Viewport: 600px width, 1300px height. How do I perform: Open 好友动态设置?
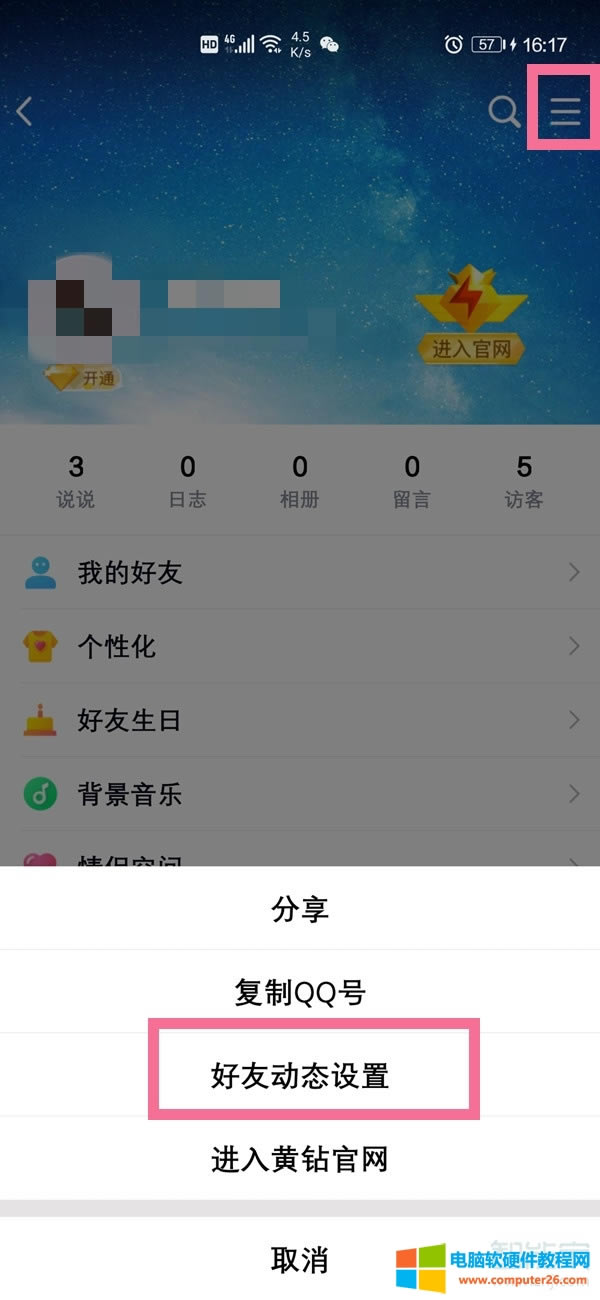point(300,1077)
